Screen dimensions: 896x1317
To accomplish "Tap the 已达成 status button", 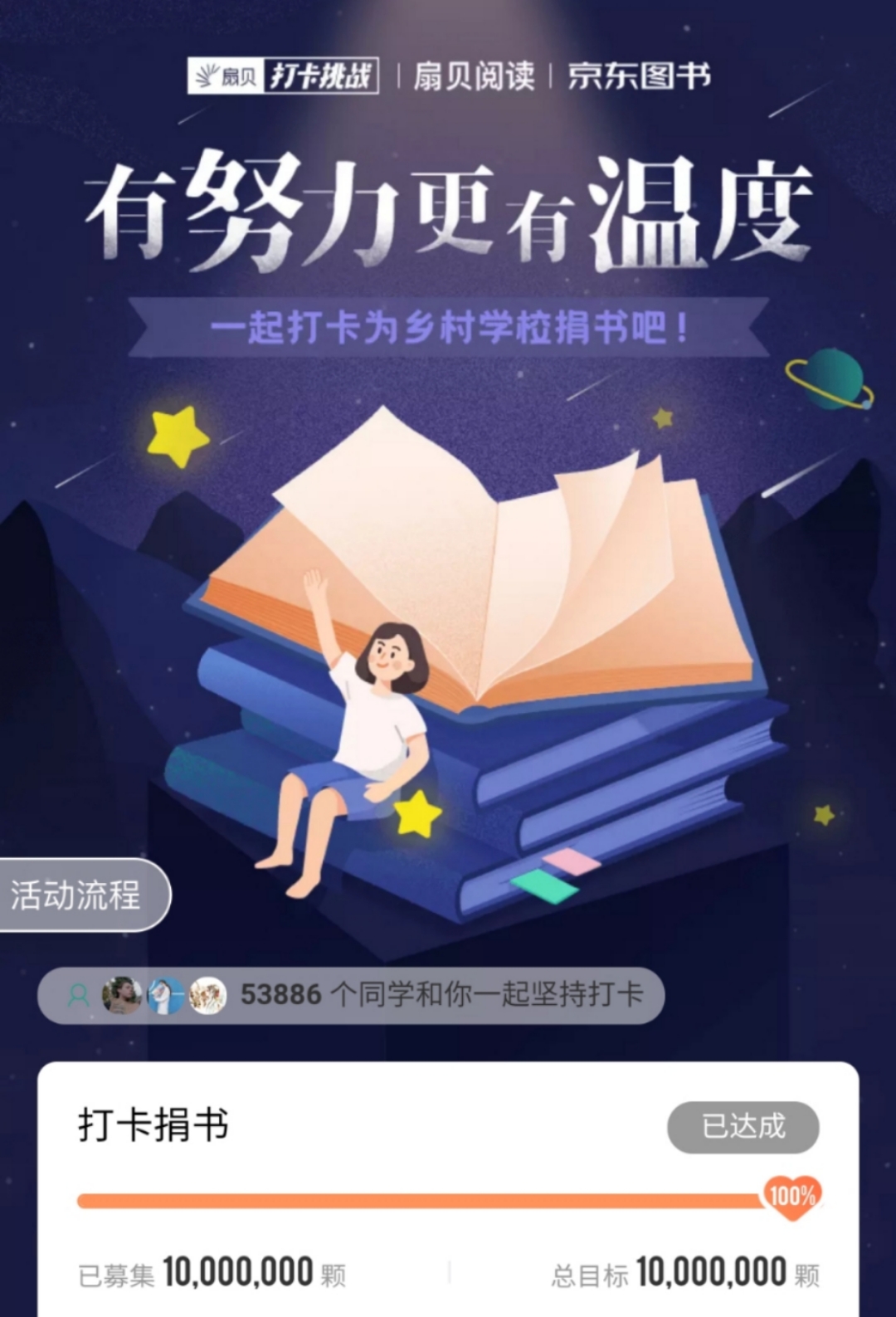I will pos(743,1126).
